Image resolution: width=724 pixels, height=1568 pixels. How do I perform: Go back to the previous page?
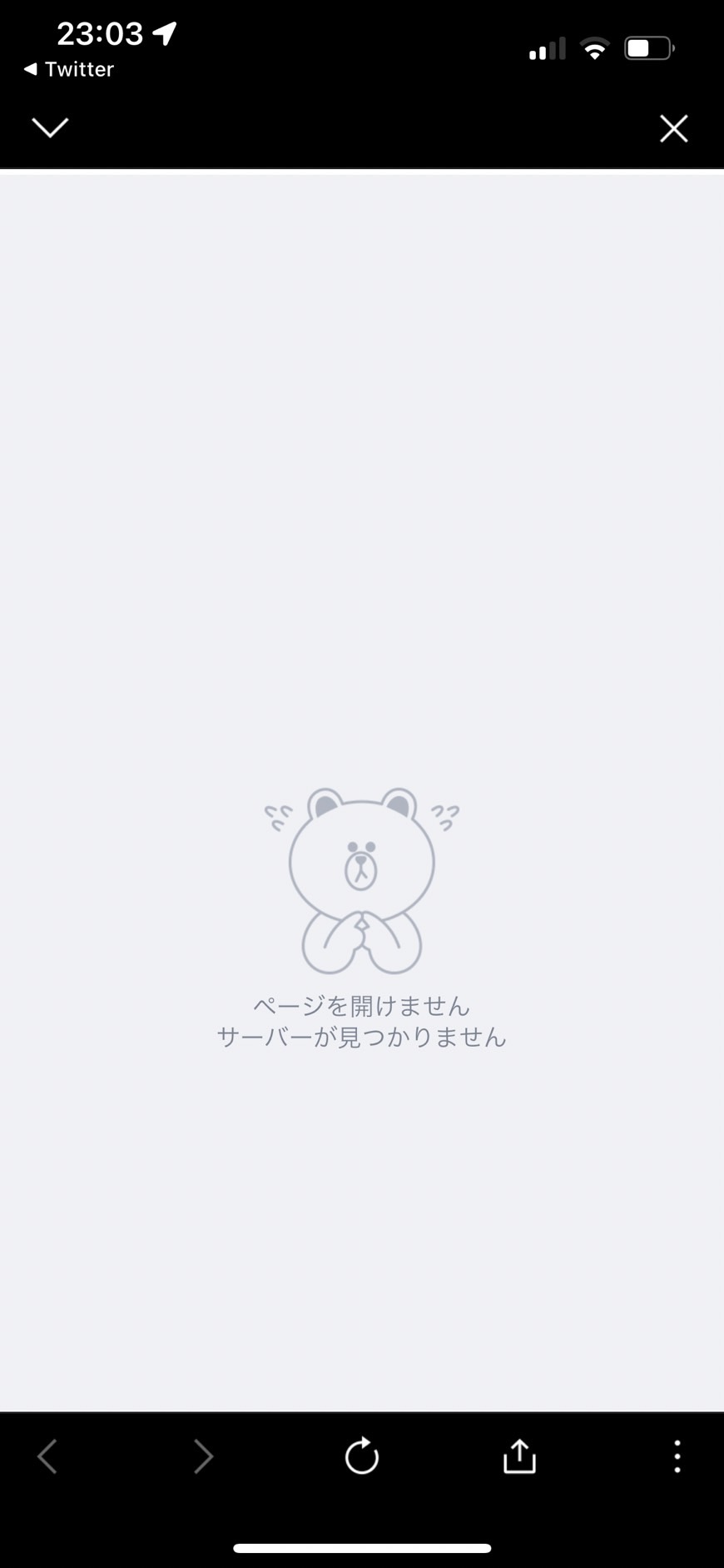tap(47, 1456)
